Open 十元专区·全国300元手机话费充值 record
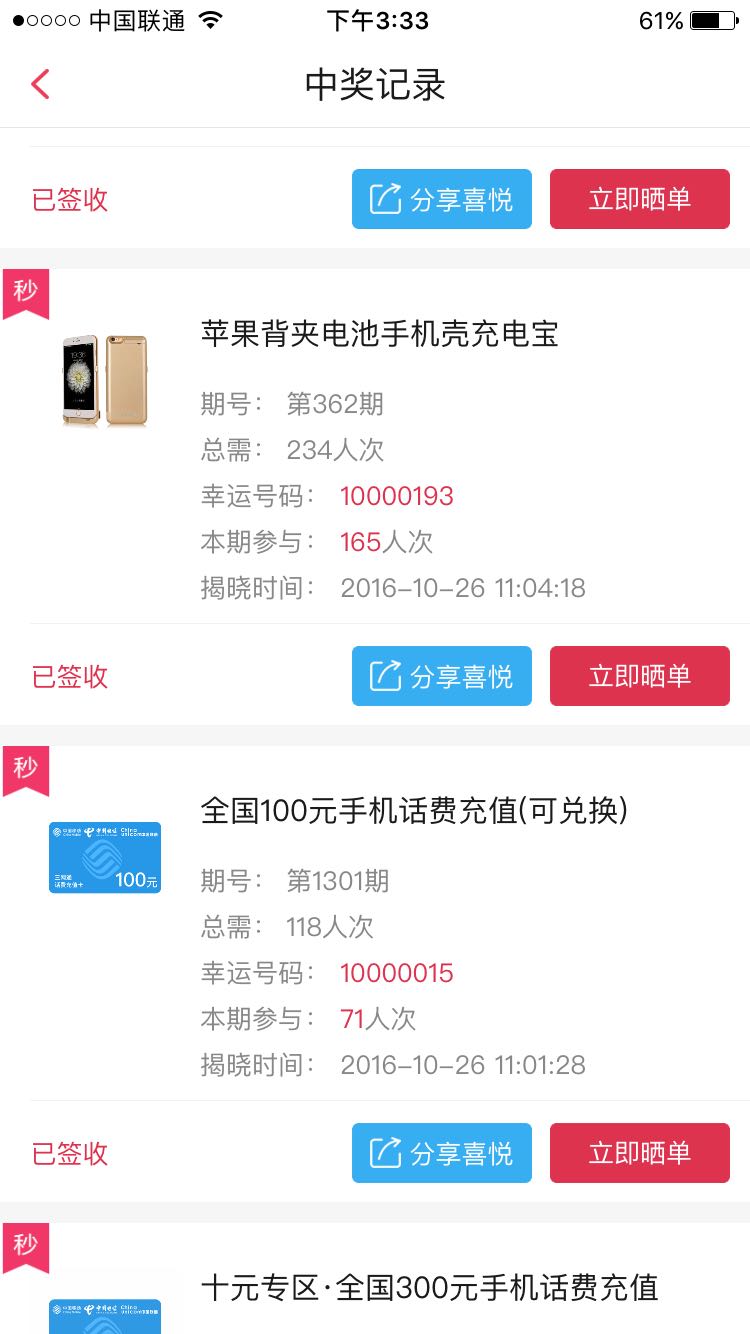This screenshot has width=750, height=1334. [x=375, y=1280]
